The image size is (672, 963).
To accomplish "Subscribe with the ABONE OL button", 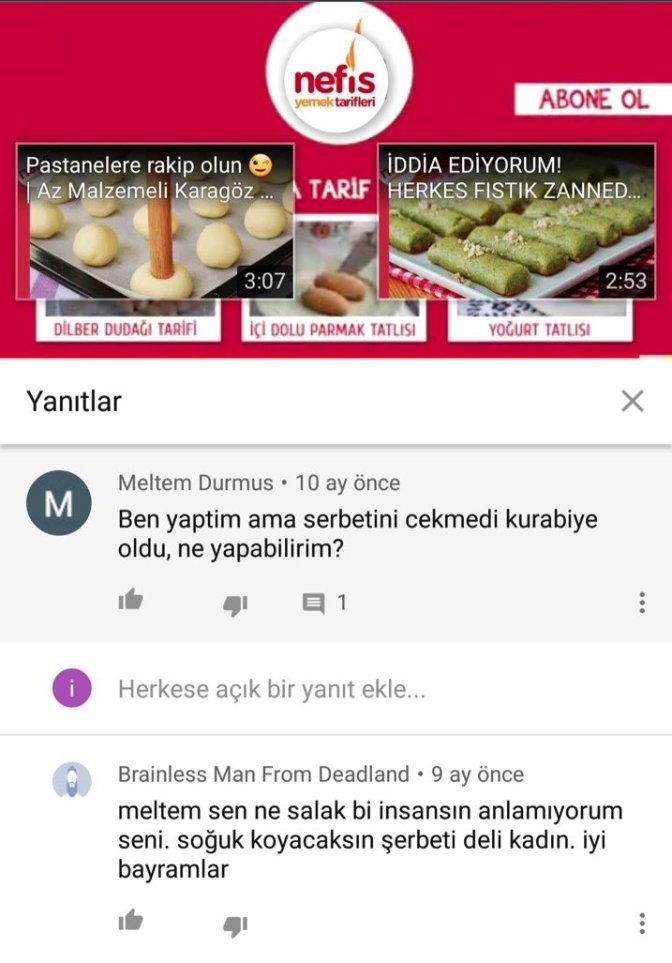I will point(593,99).
